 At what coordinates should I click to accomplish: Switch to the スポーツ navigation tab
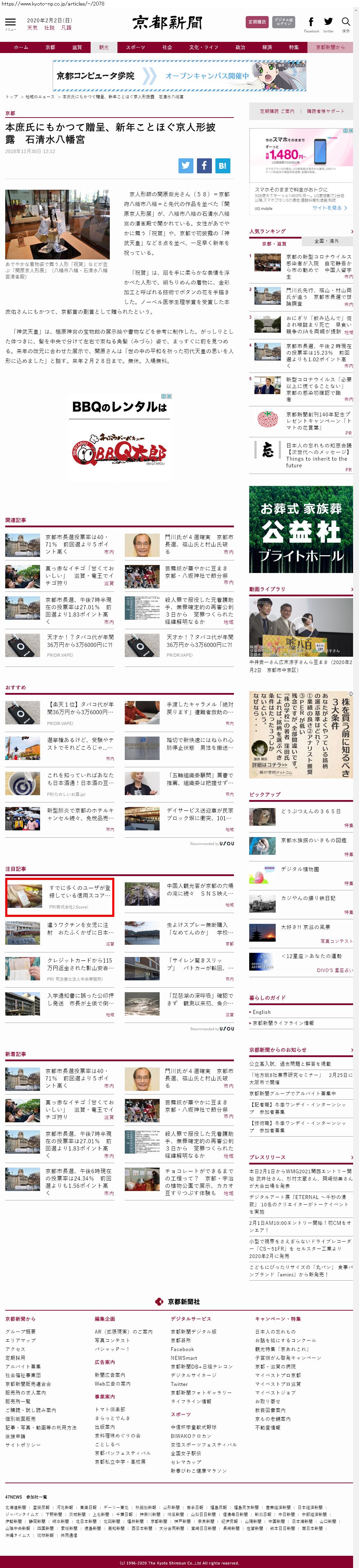click(x=135, y=47)
